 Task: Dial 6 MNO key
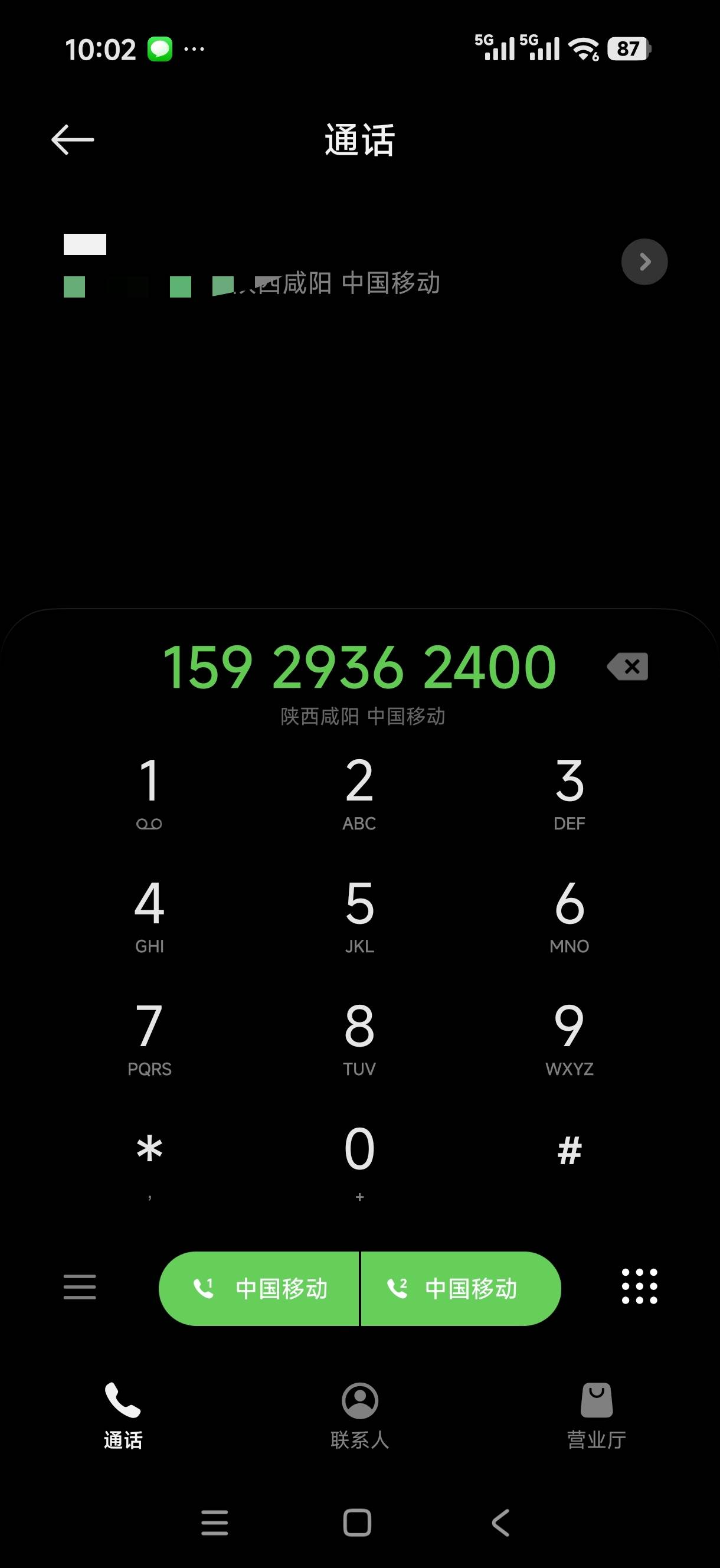pos(569,914)
